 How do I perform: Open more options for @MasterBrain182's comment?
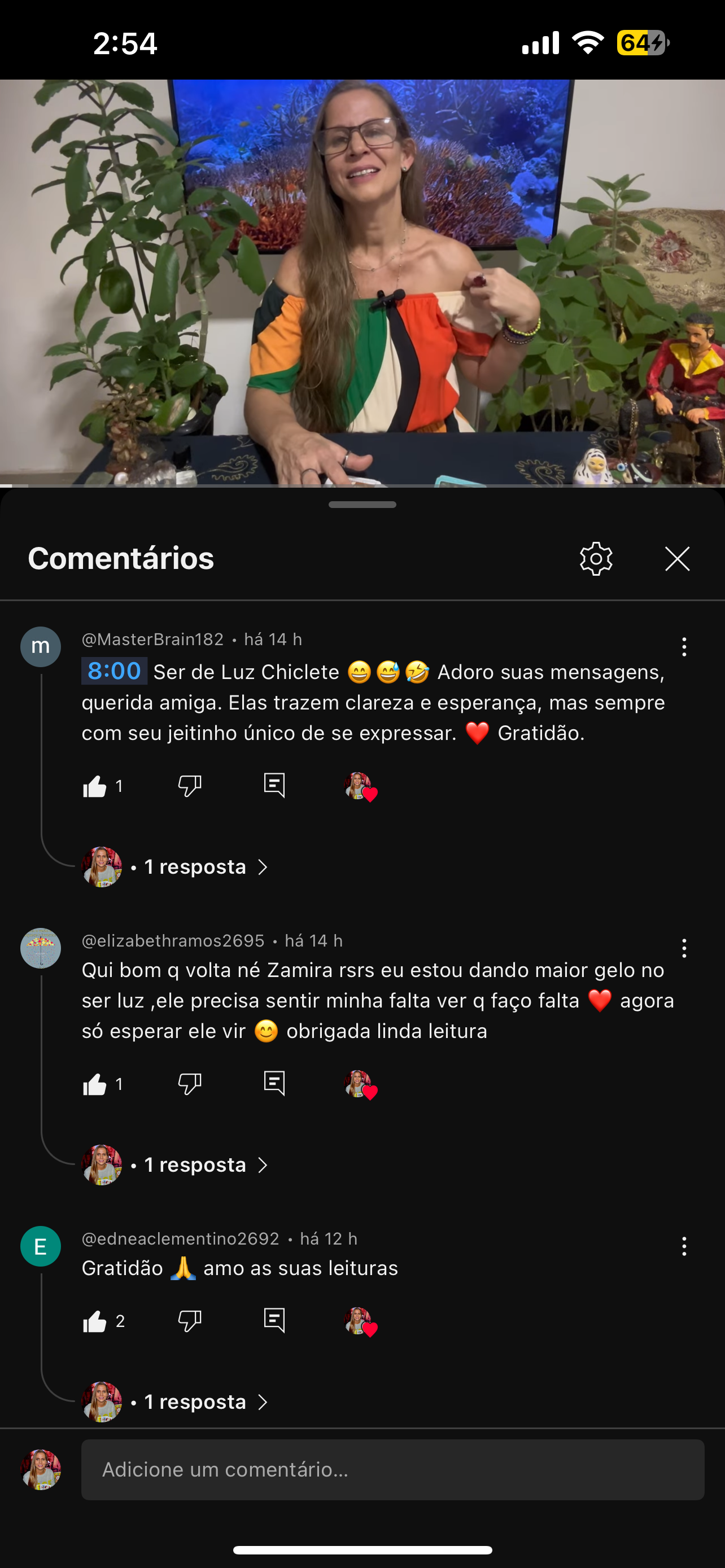[684, 646]
